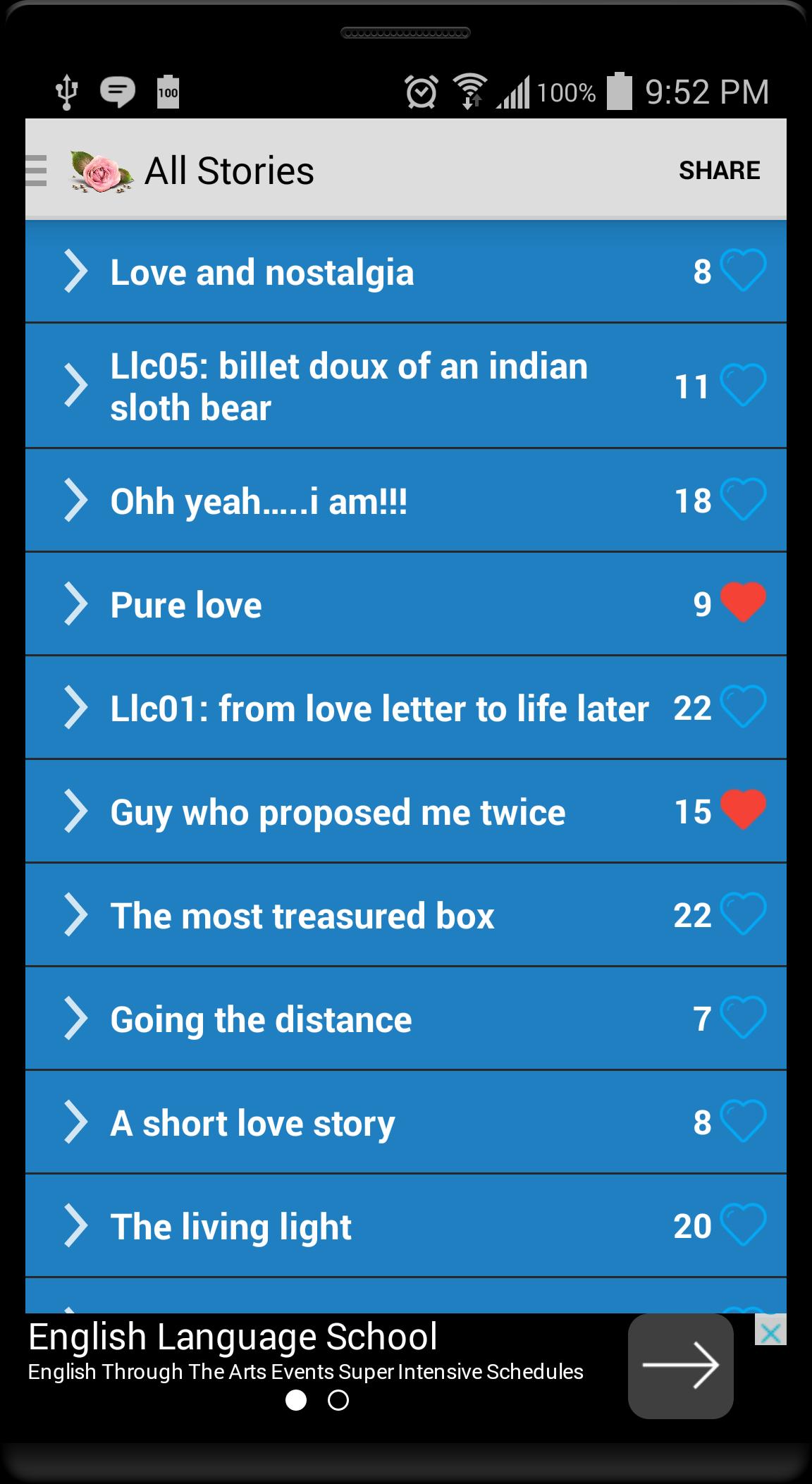Toggle the heart for A short love story

click(x=742, y=1122)
